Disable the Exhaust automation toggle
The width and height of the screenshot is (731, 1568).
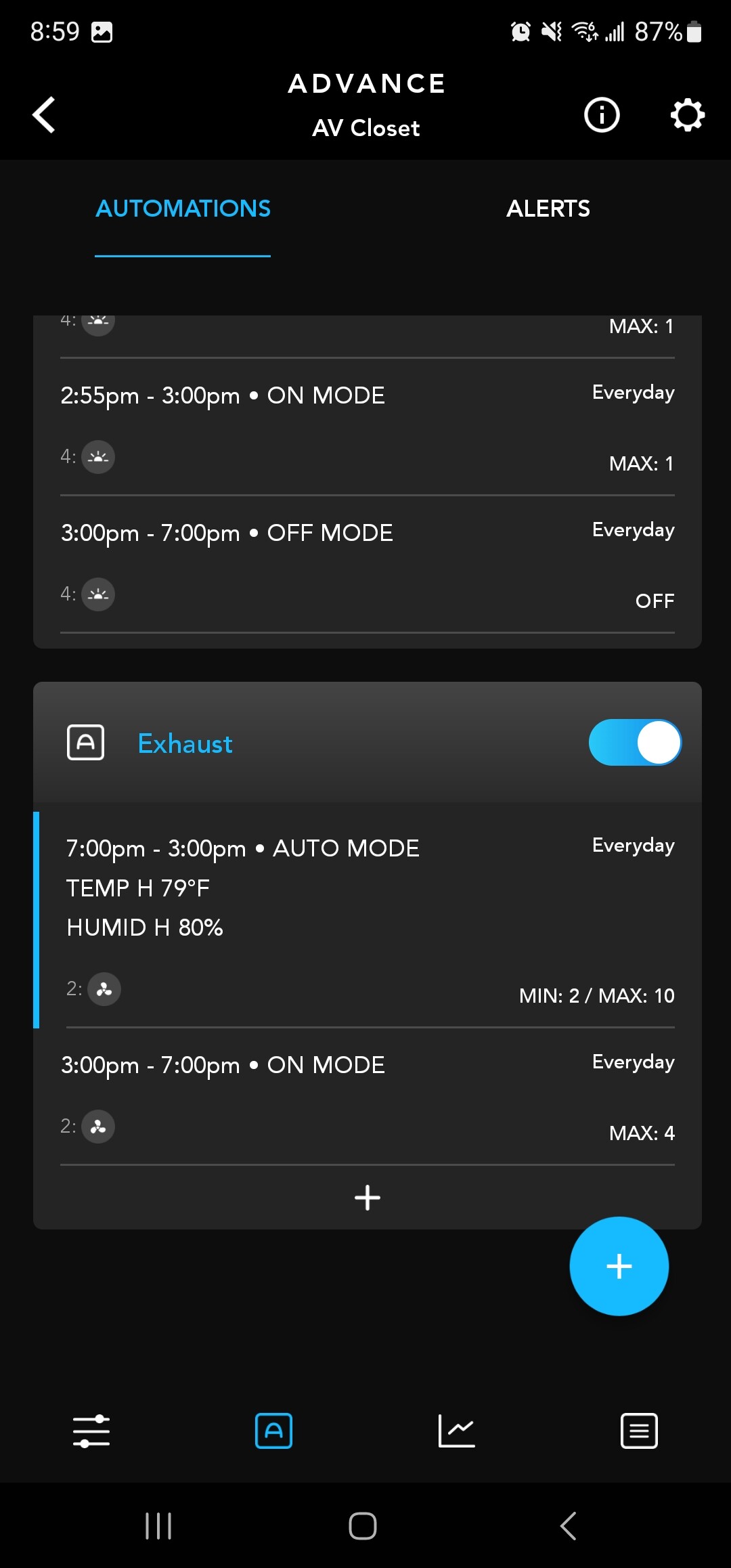pyautogui.click(x=635, y=743)
